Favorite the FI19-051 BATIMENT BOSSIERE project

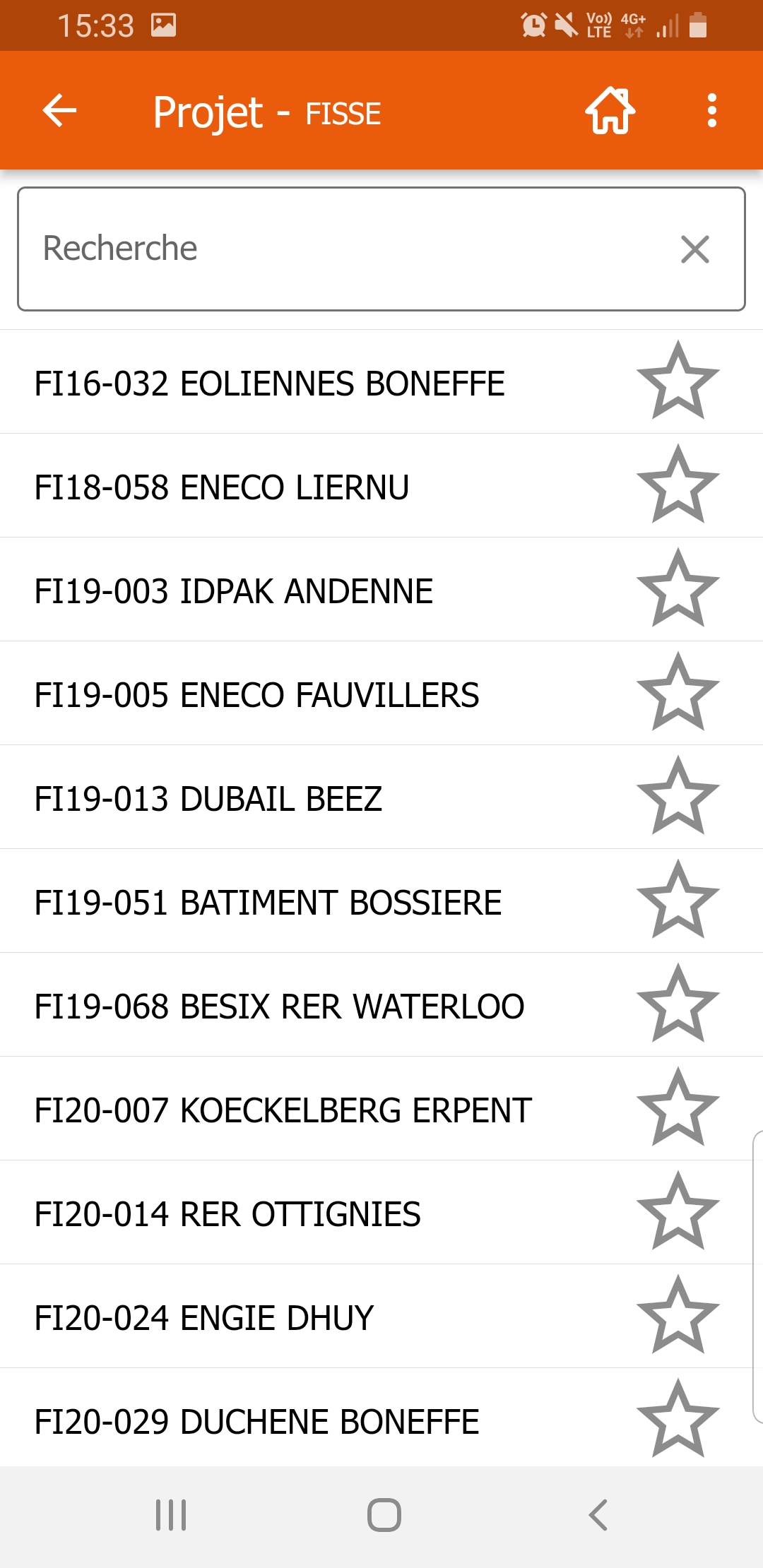coord(678,901)
